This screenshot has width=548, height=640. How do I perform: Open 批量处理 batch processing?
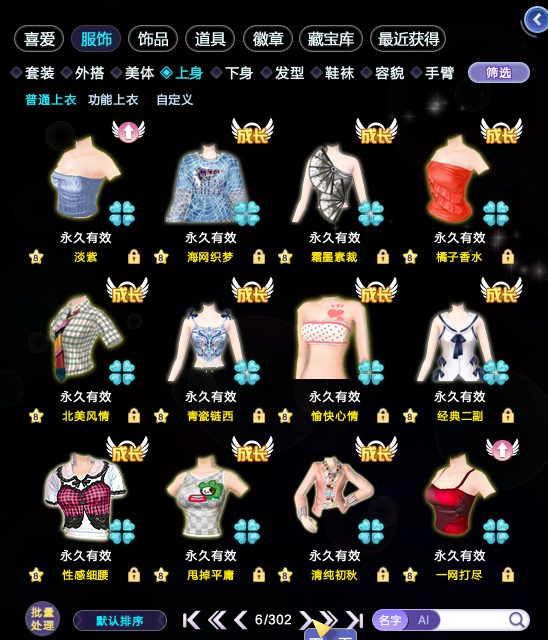coord(42,619)
